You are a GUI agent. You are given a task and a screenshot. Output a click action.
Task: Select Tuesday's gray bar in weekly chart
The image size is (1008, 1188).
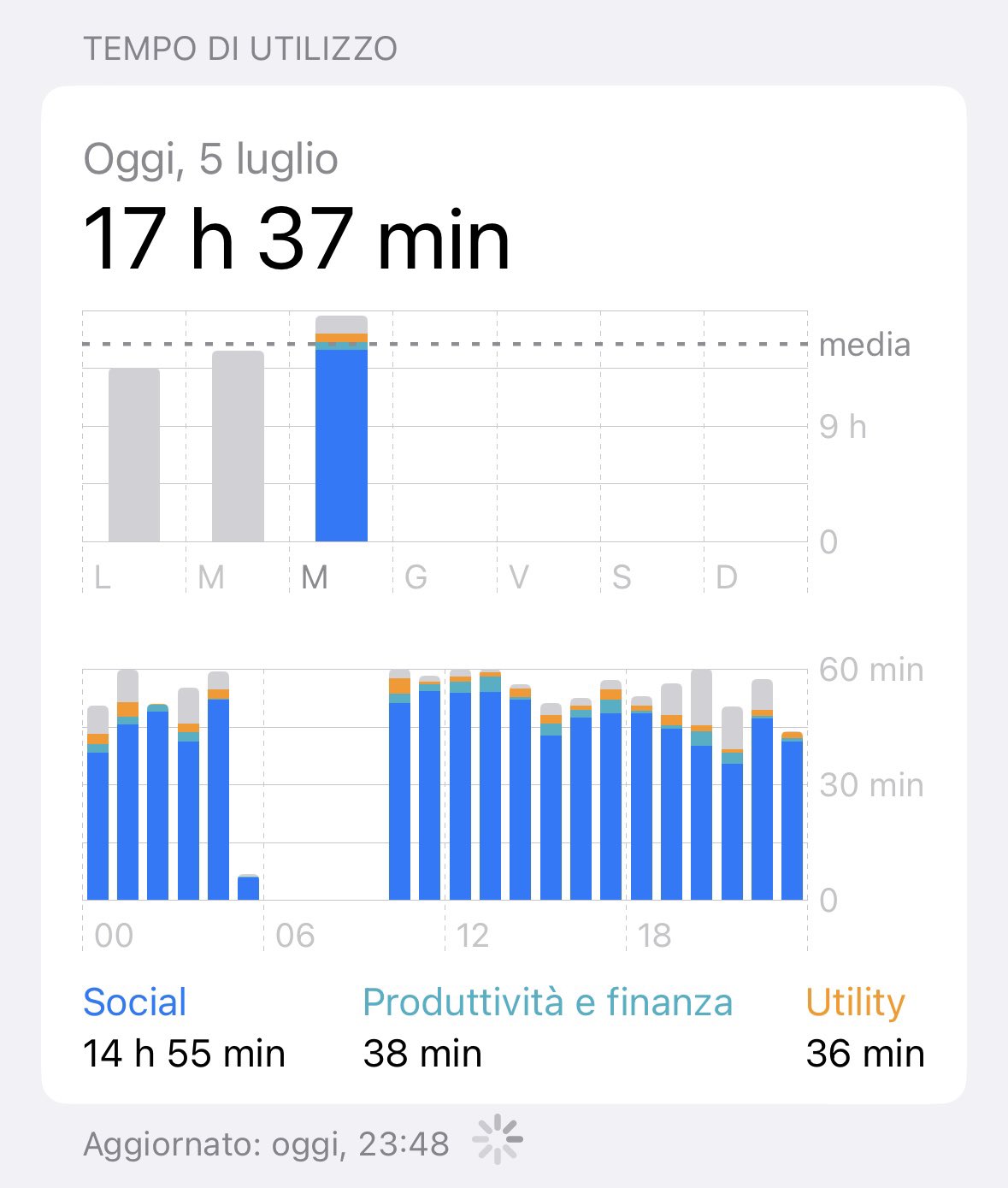coord(238,446)
